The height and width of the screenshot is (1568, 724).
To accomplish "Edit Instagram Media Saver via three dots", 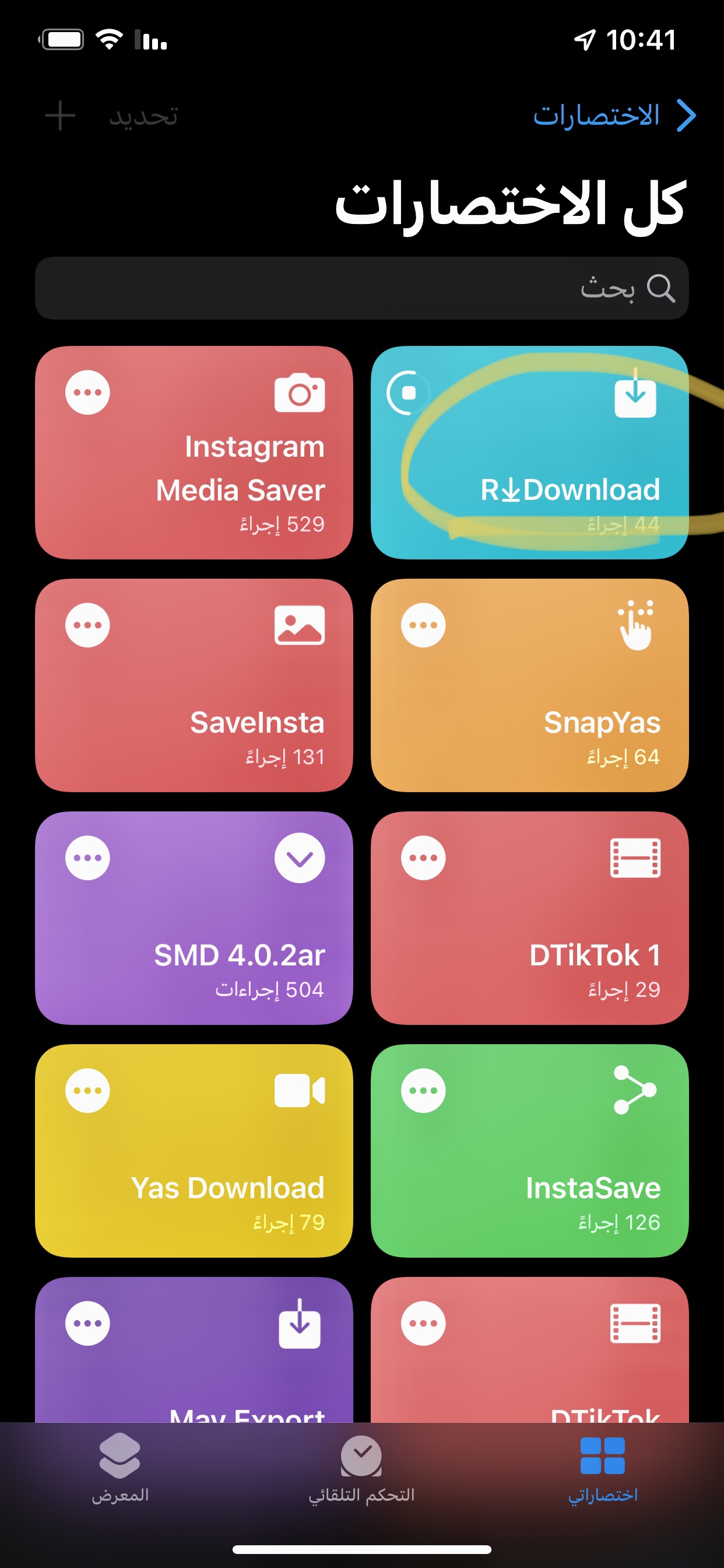I will pos(87,393).
